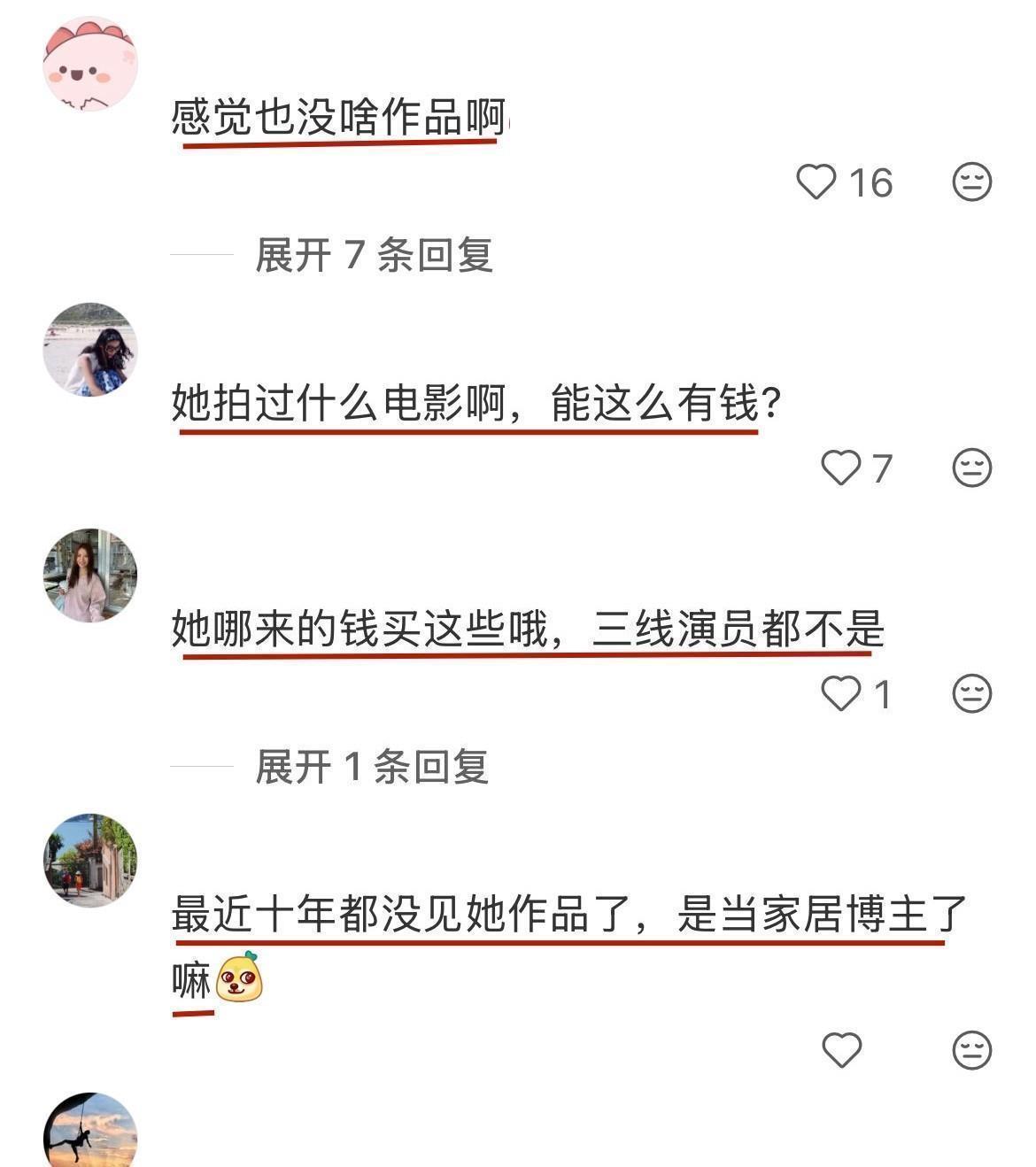Dislike the comment '她拍过什么电影啊'
This screenshot has height=1167, width=1036.
click(x=971, y=468)
